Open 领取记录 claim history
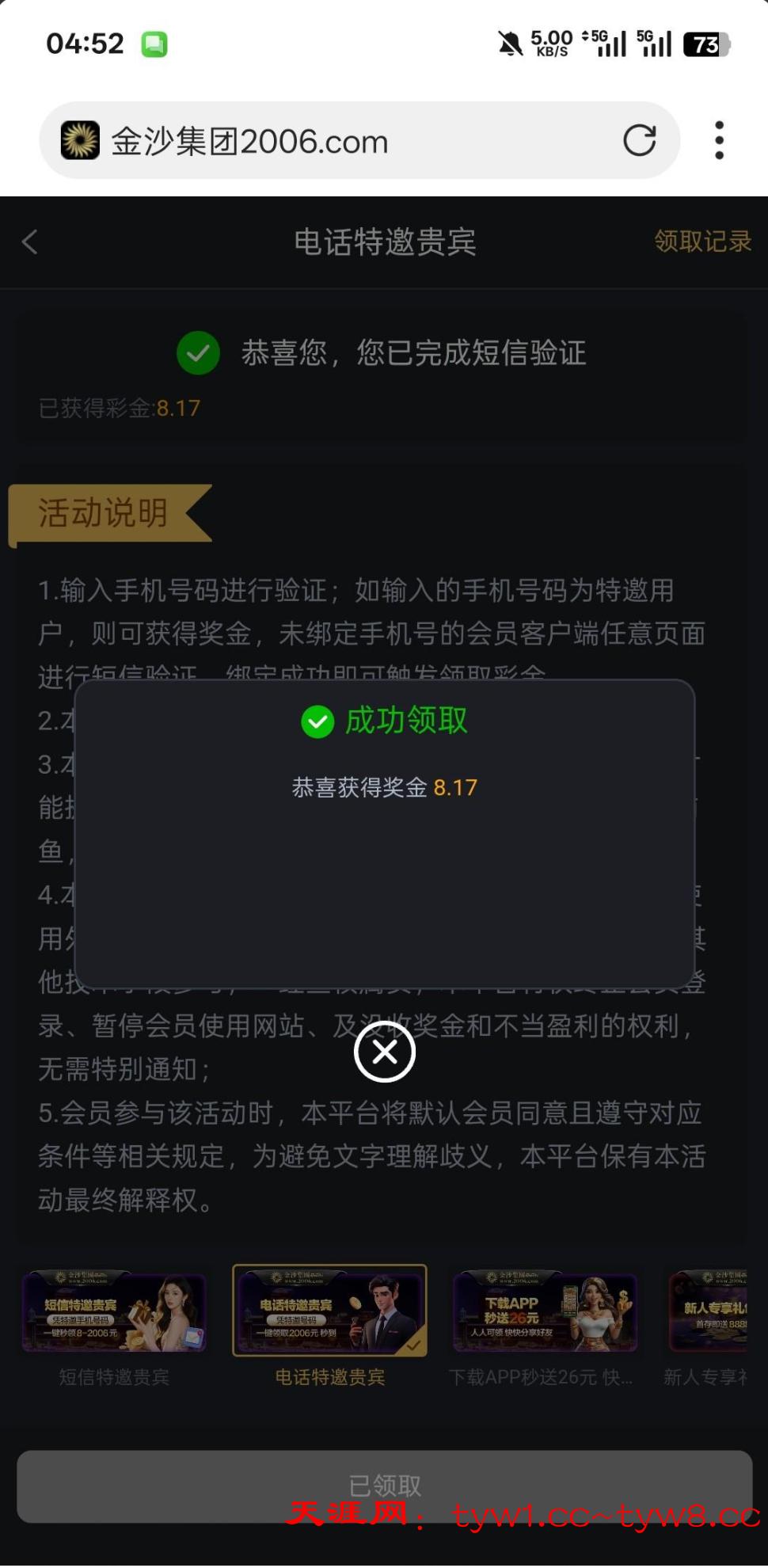Viewport: 768px width, 1568px height. [702, 242]
